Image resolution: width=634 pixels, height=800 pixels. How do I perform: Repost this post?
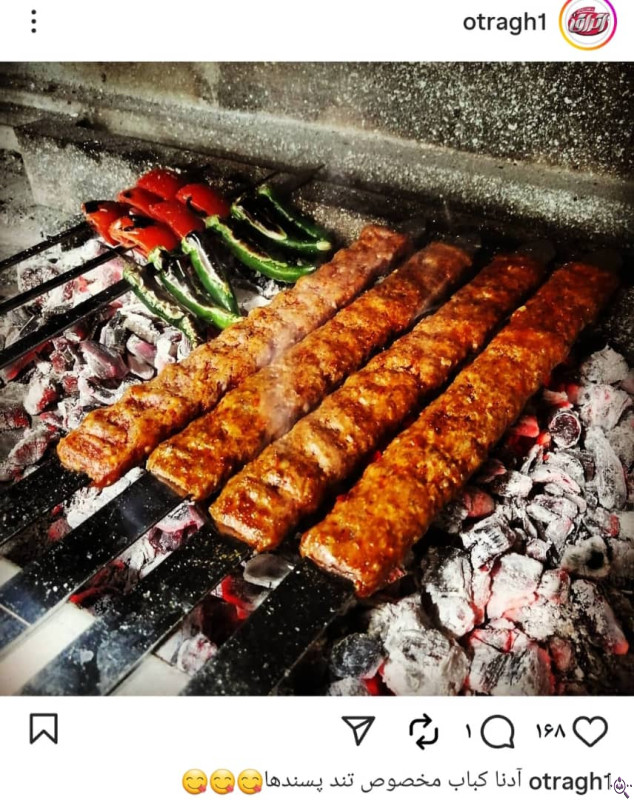[424, 732]
